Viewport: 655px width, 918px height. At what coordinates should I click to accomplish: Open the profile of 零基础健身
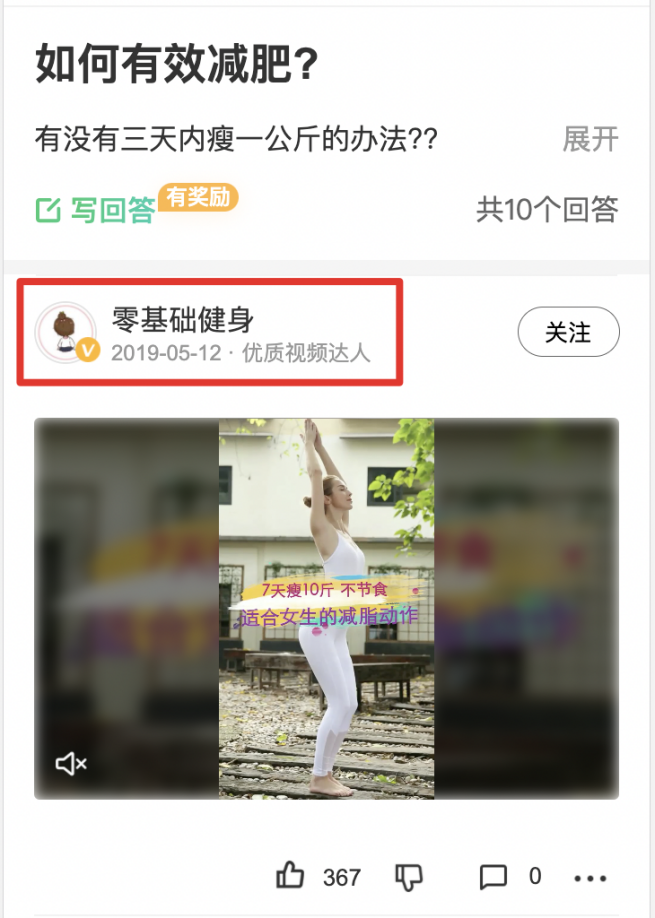pos(184,321)
